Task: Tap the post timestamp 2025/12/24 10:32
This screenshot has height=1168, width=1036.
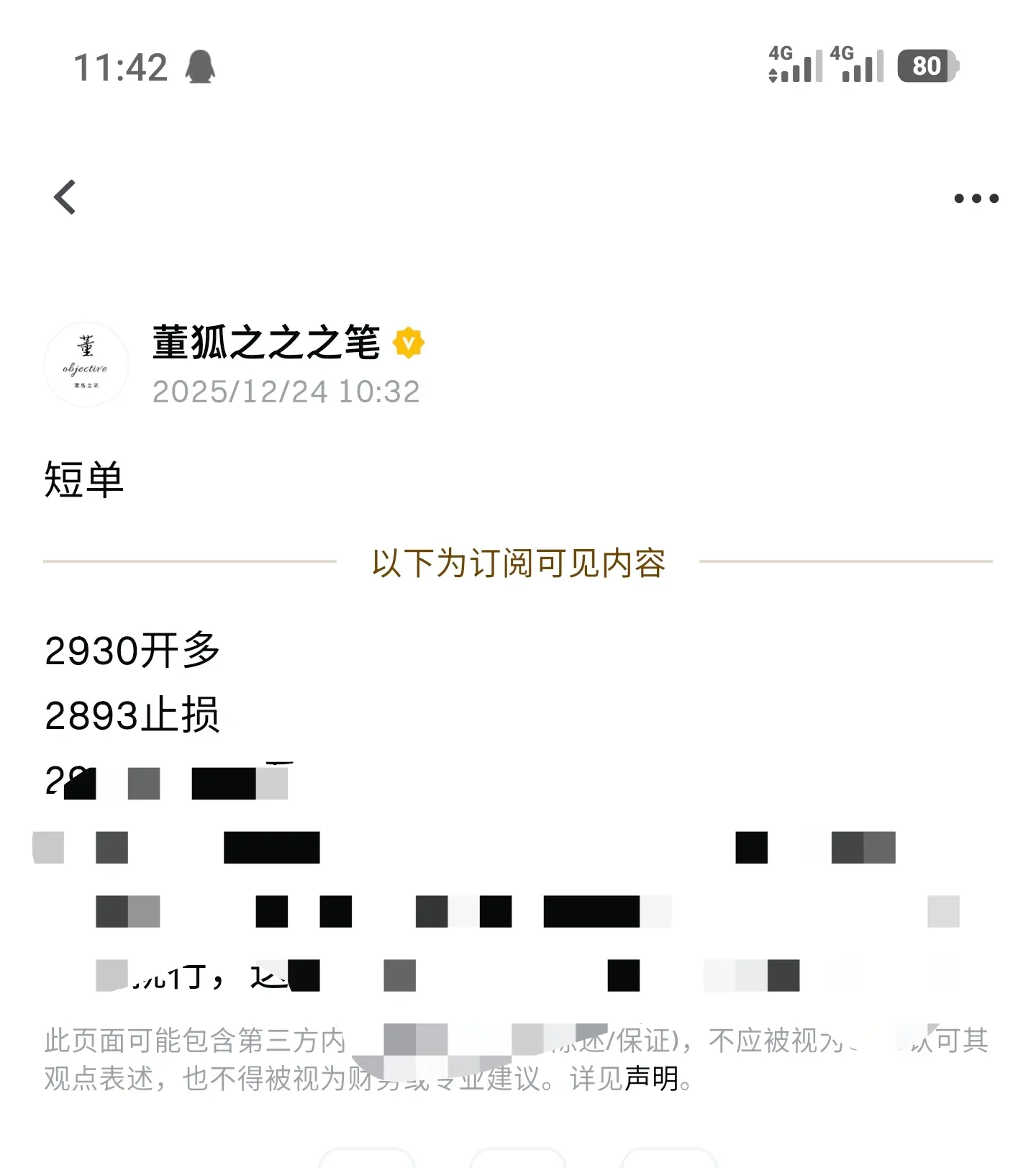Action: pyautogui.click(x=286, y=391)
